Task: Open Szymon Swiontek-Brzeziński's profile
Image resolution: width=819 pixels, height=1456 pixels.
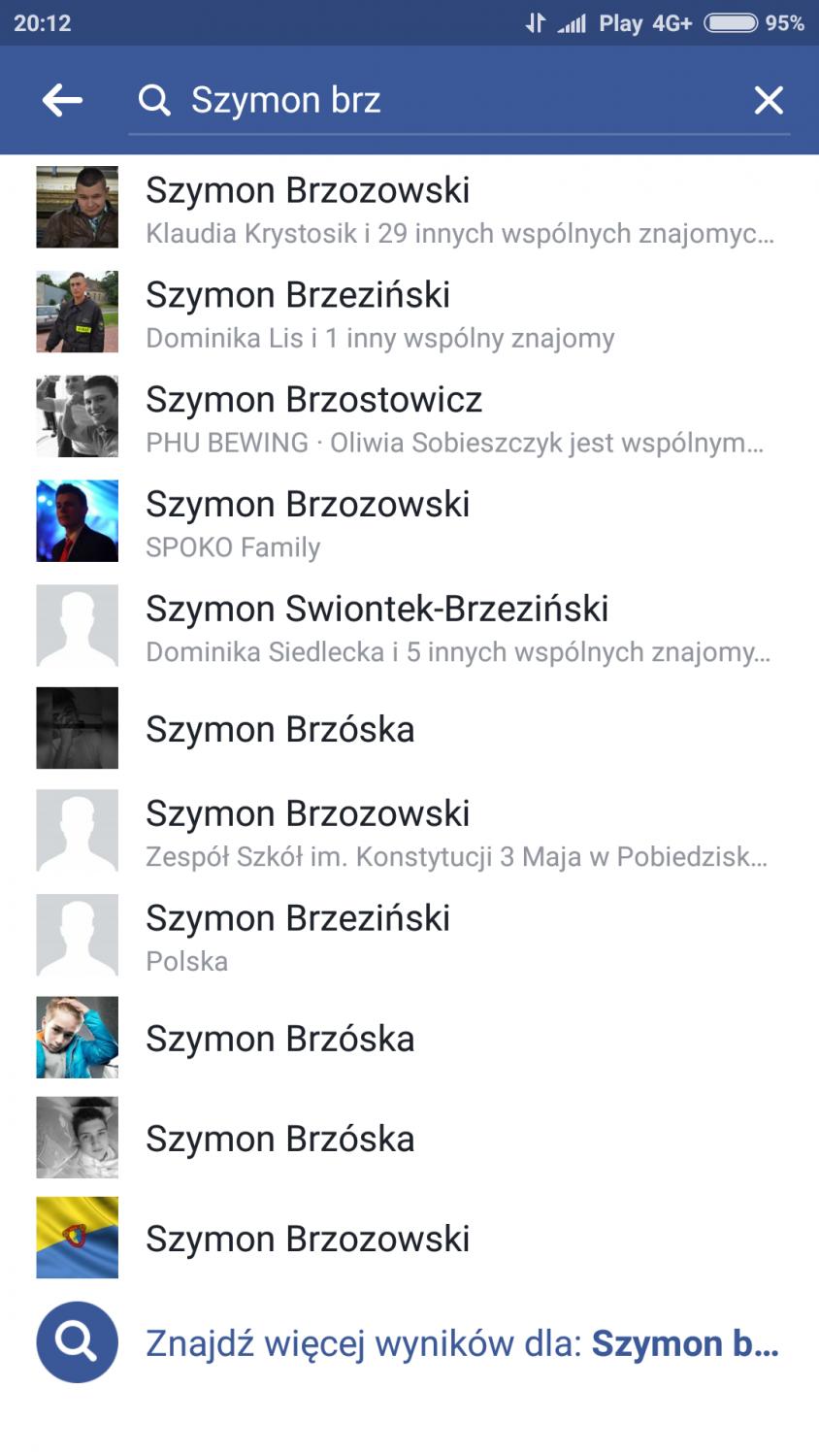Action: coord(408,627)
